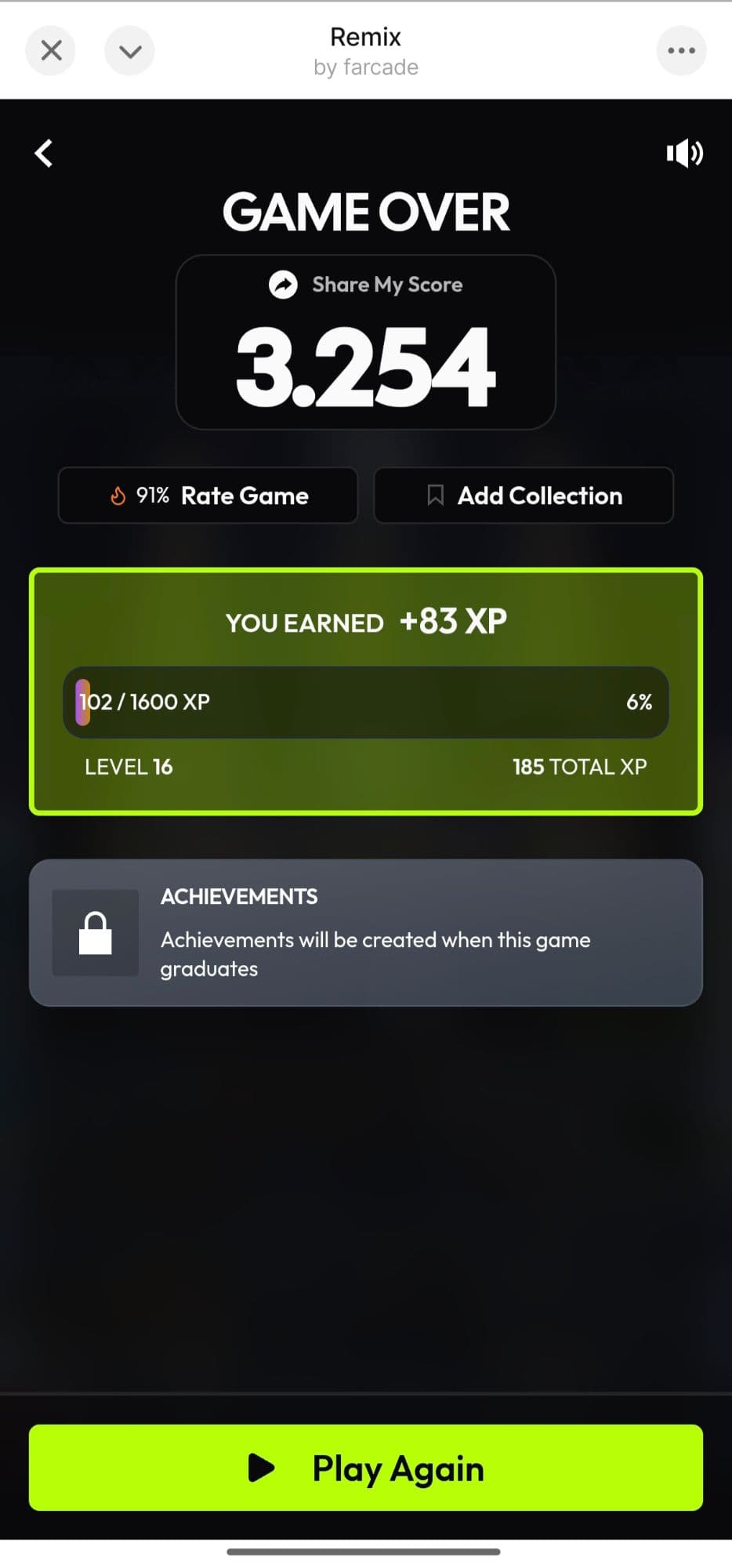Open the three-dot overflow menu

click(x=680, y=51)
